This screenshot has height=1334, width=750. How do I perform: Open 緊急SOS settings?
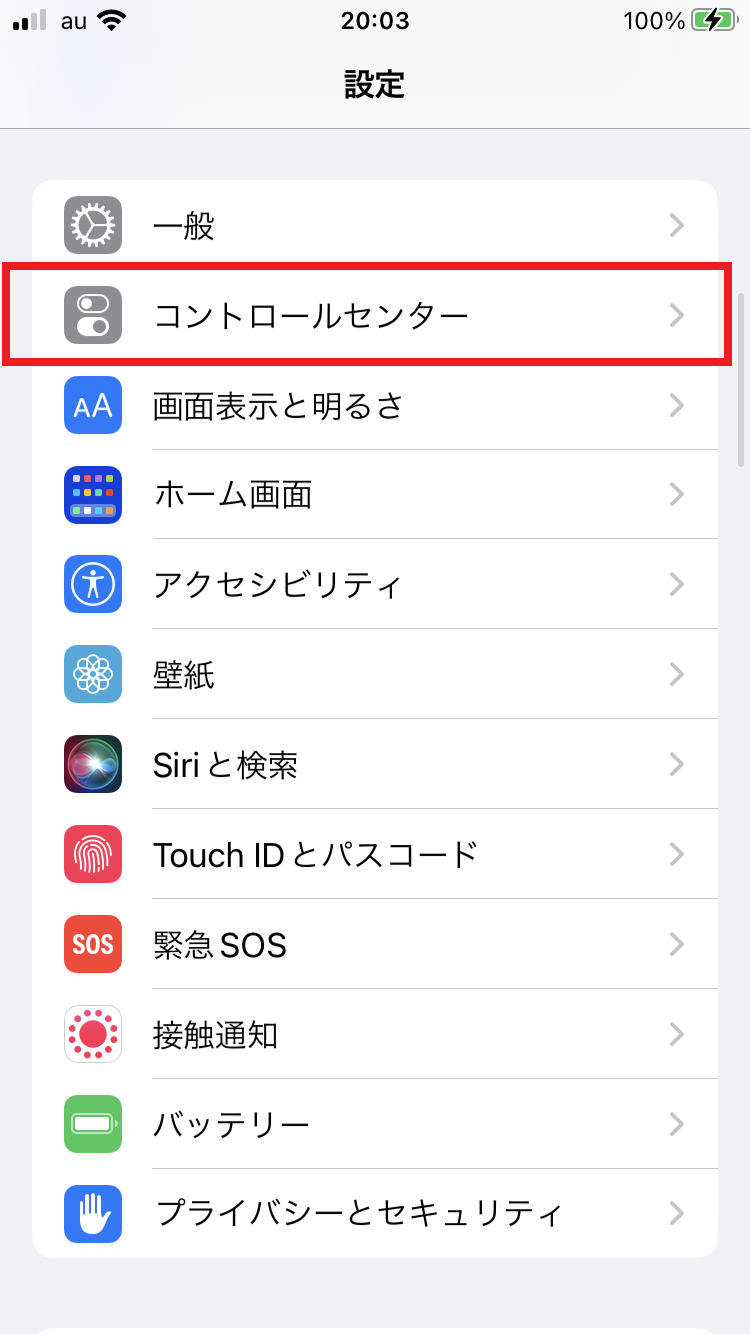click(x=375, y=944)
